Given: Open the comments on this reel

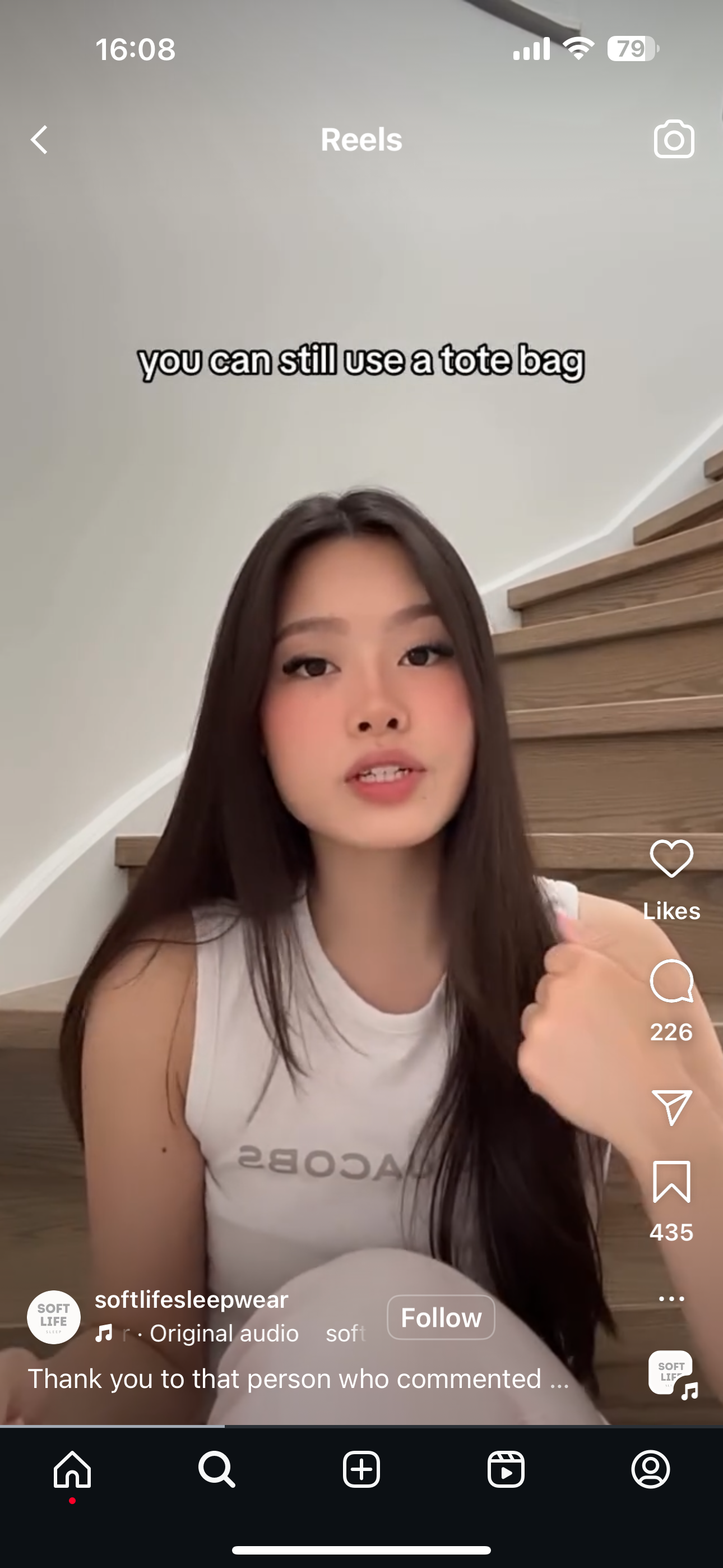Looking at the screenshot, I should [x=671, y=981].
